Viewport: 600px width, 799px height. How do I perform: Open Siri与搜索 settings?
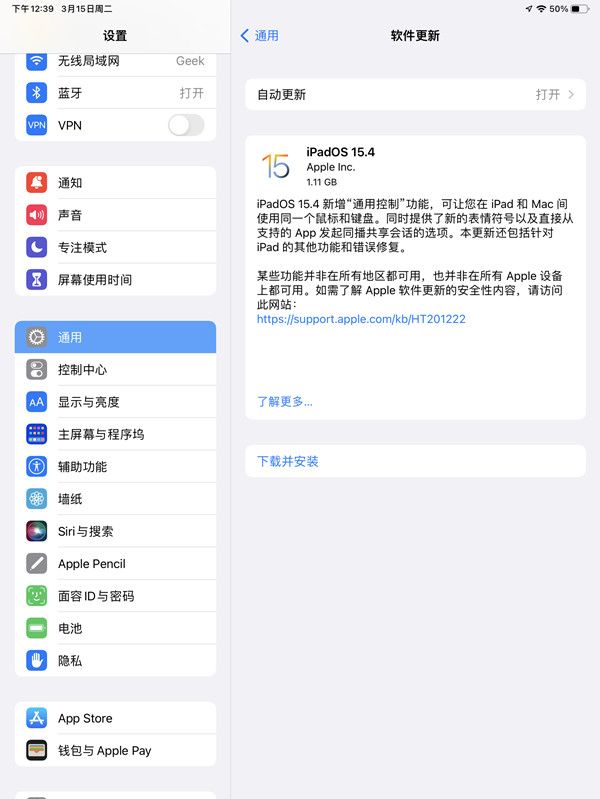pyautogui.click(x=115, y=531)
